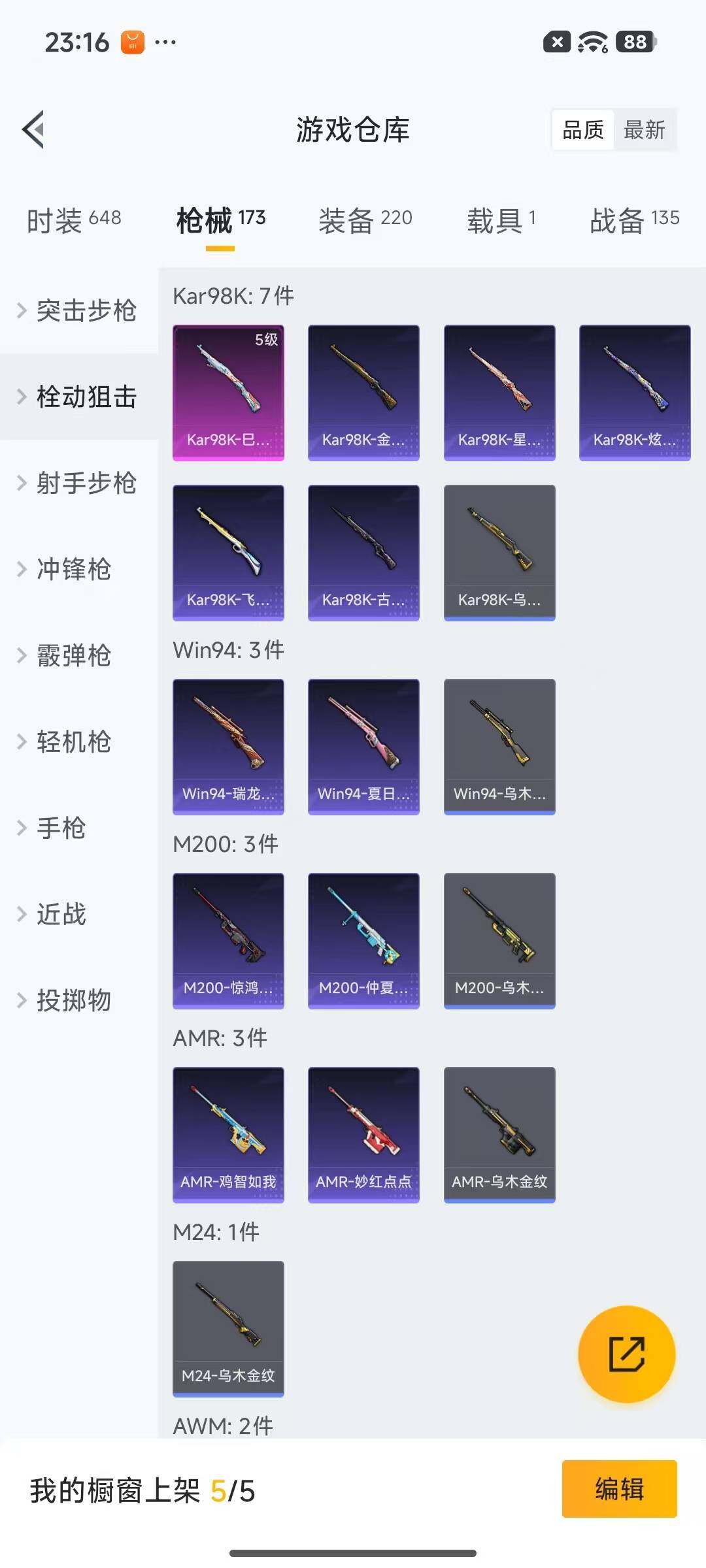Image resolution: width=706 pixels, height=1568 pixels.
Task: Click the back arrow at top left
Action: click(32, 129)
